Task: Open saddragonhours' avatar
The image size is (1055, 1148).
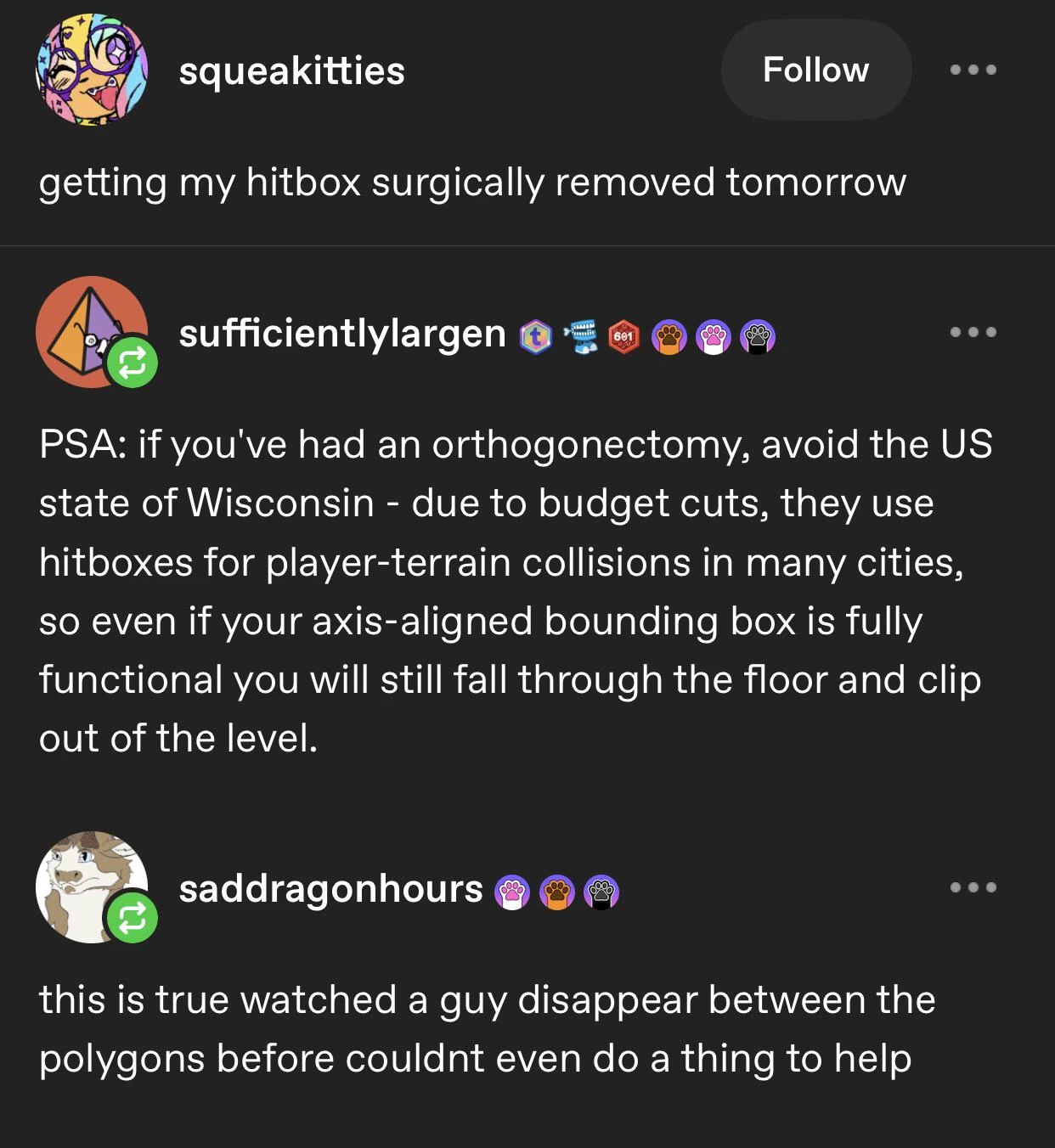Action: pyautogui.click(x=89, y=886)
